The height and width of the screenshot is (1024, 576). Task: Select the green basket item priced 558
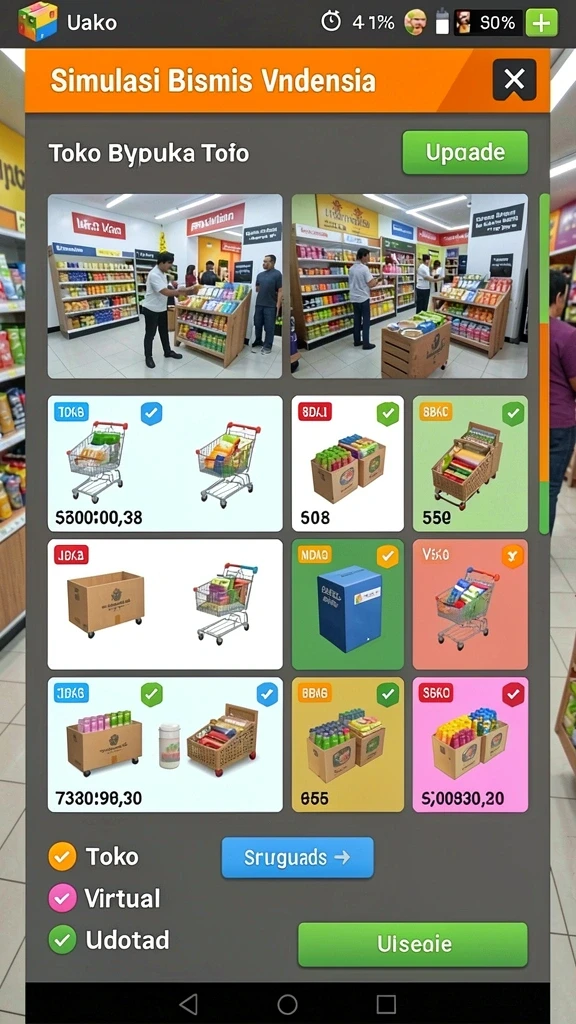470,463
